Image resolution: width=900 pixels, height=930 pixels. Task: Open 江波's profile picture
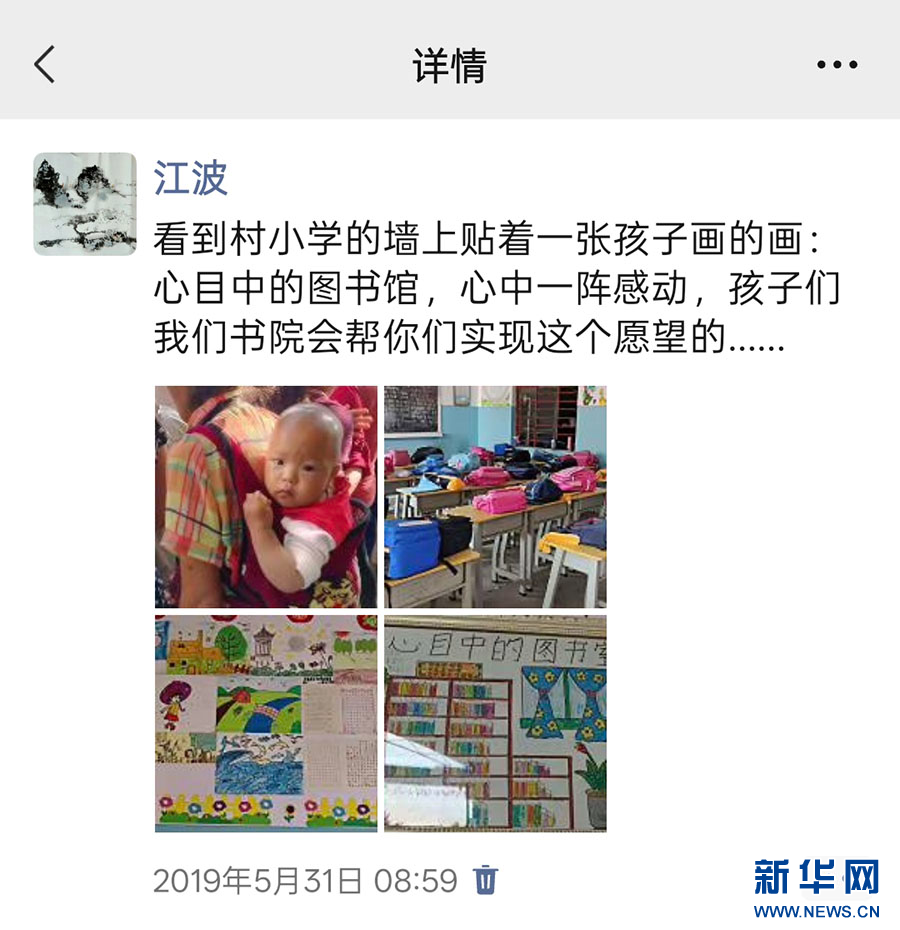pos(85,204)
